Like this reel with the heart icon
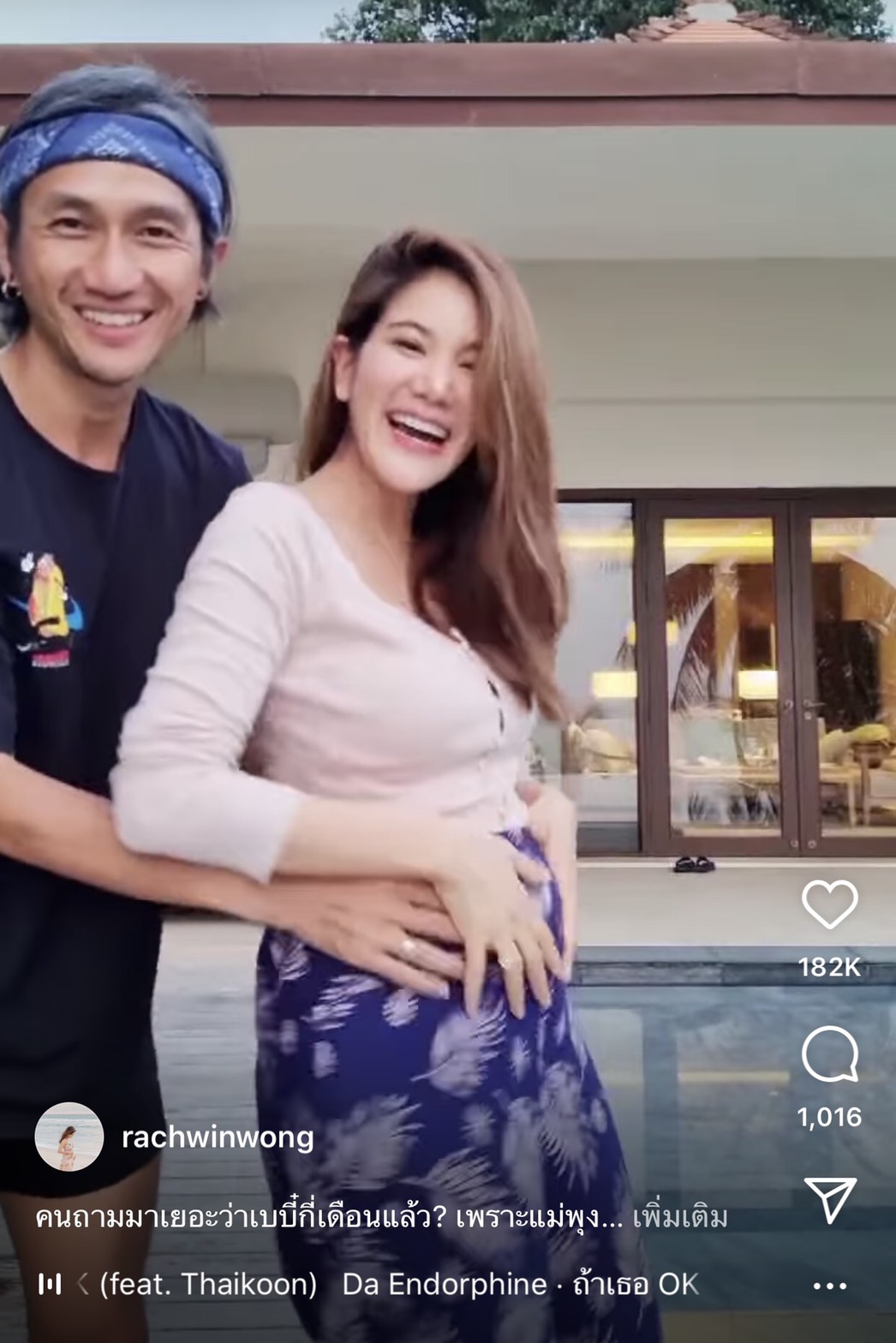The width and height of the screenshot is (896, 1343). tap(829, 904)
